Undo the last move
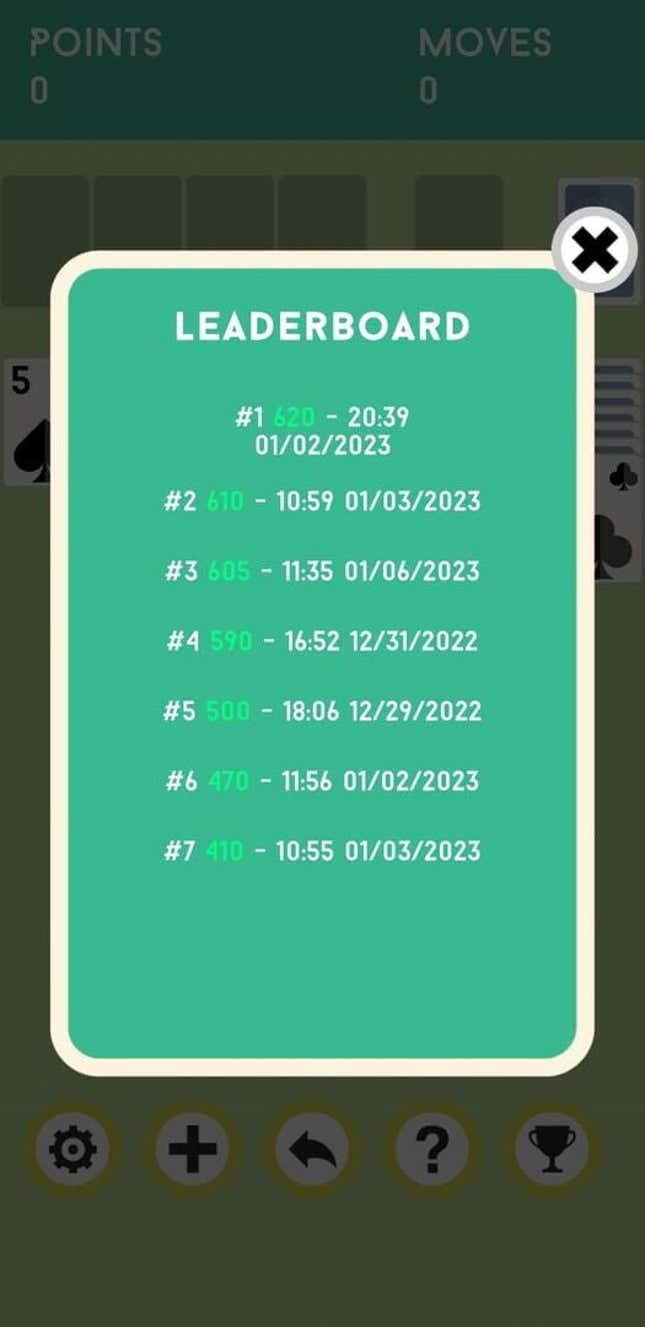This screenshot has height=1327, width=645. pyautogui.click(x=312, y=1151)
